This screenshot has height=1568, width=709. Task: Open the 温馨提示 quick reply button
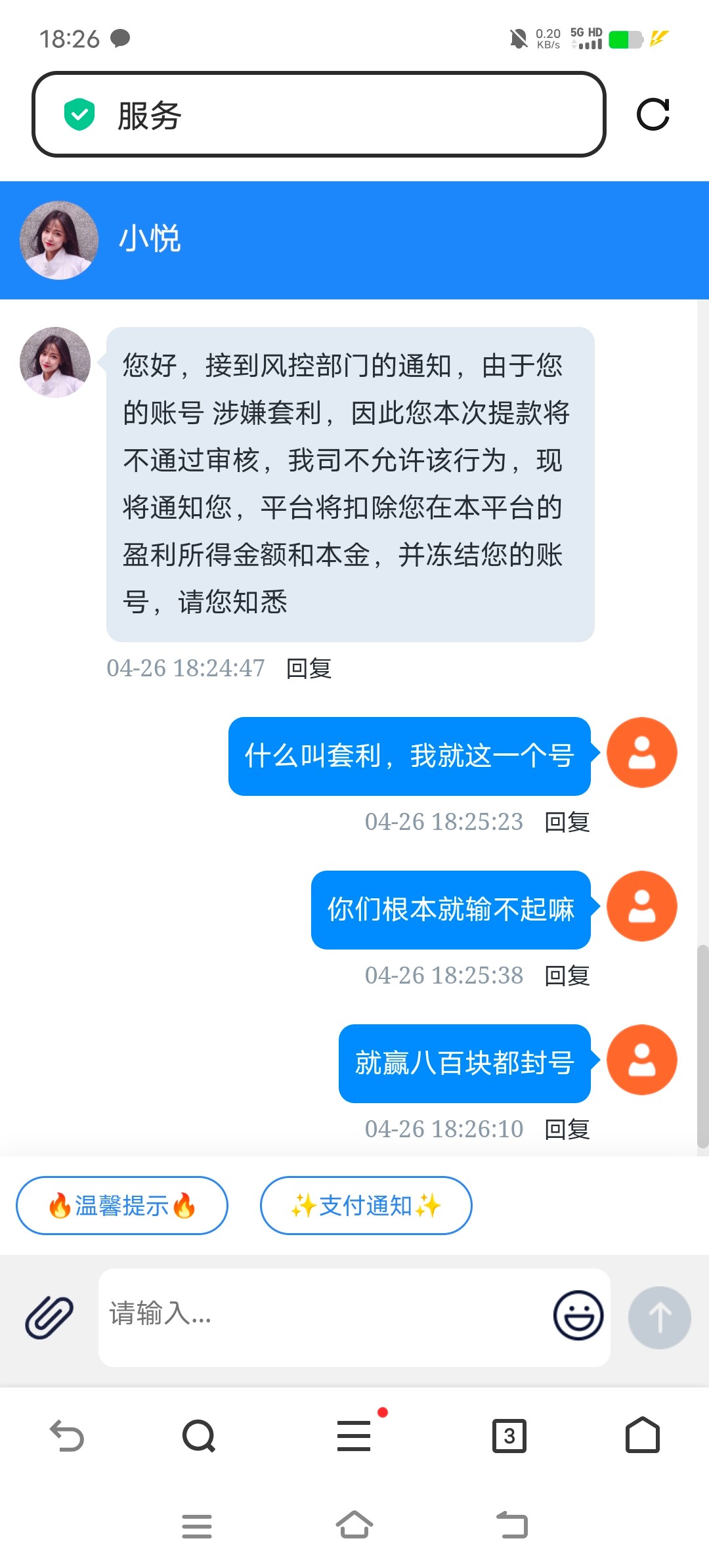point(122,1206)
